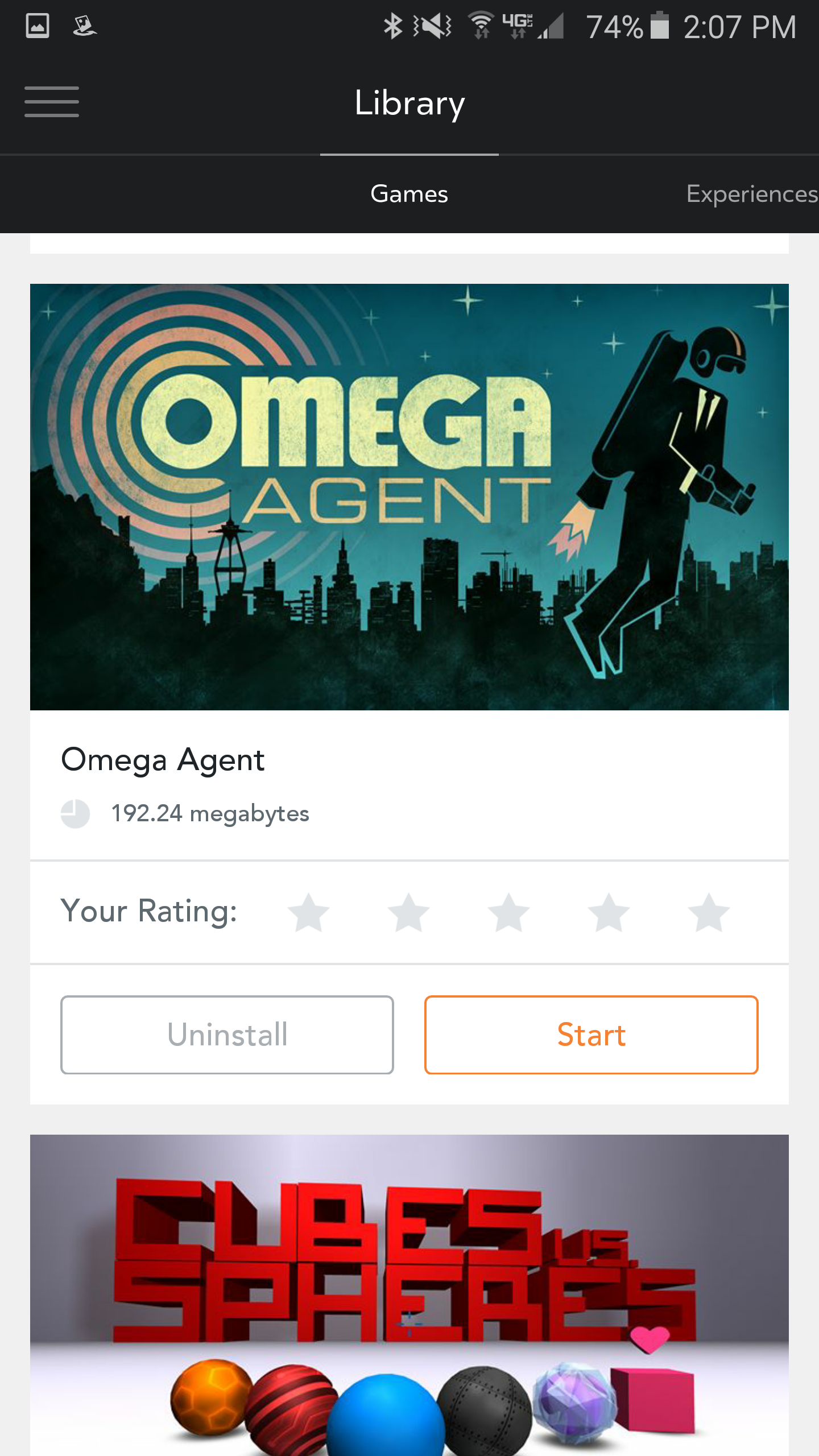Rate Omega Agent three stars
The width and height of the screenshot is (819, 1456).
(509, 912)
